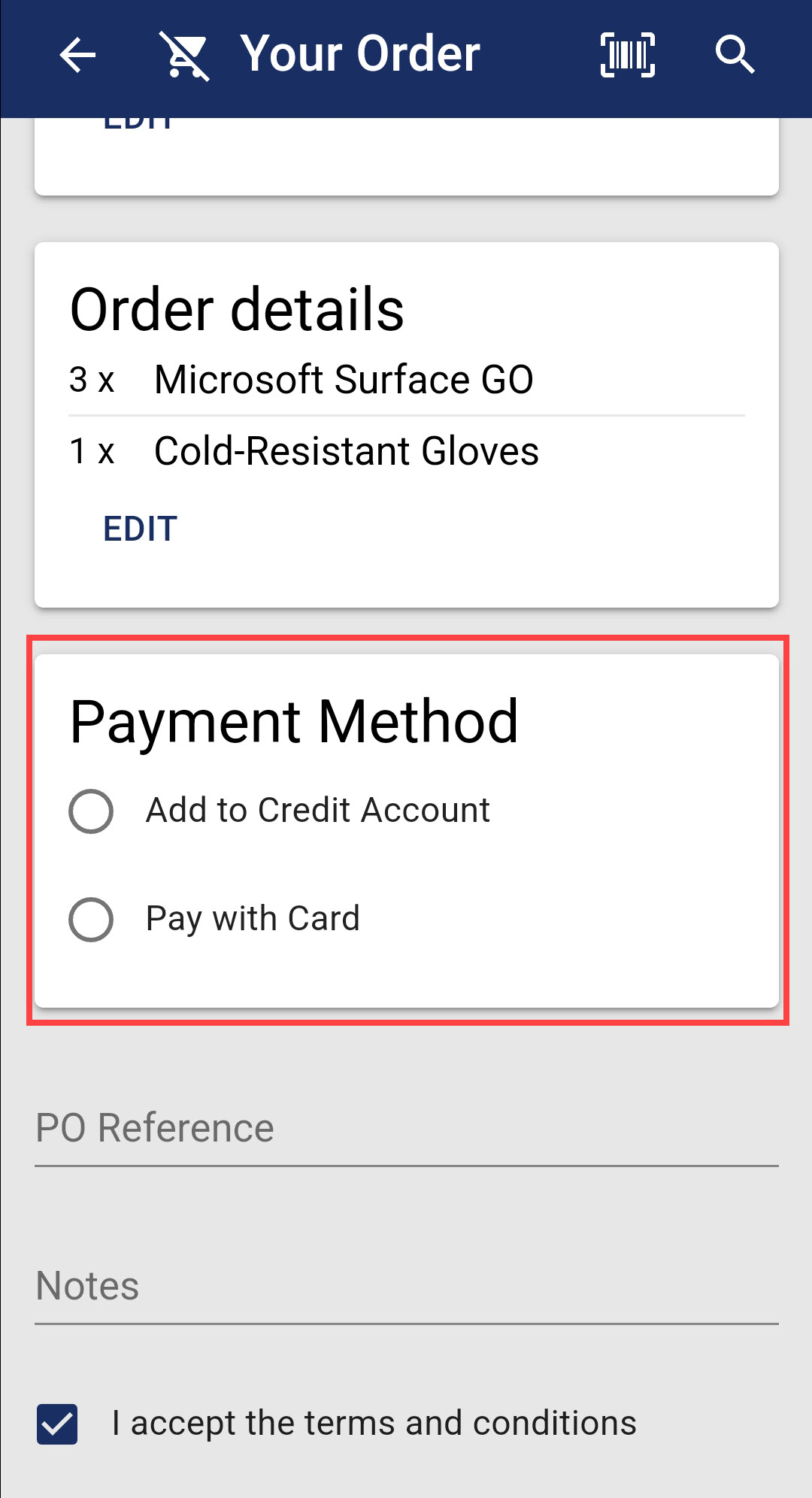Viewport: 812px width, 1498px height.
Task: Tap the Notes text field
Action: (x=406, y=1287)
